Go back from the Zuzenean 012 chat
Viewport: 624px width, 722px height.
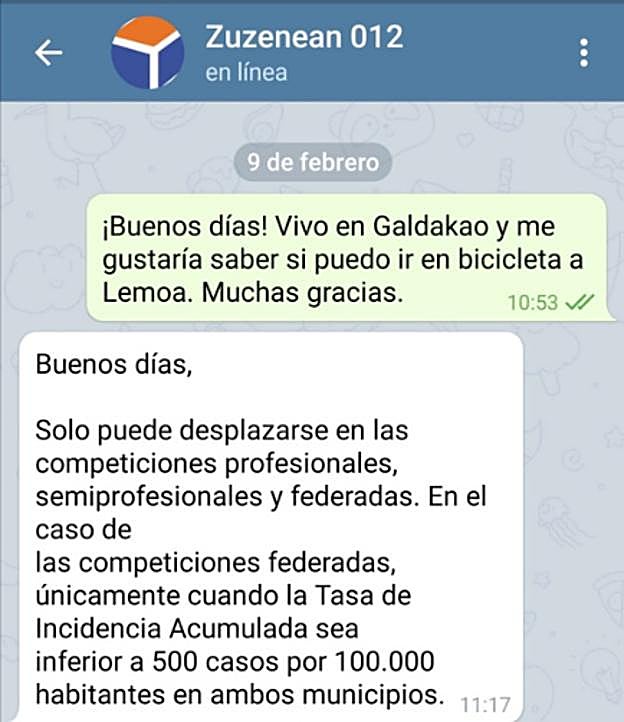coord(48,53)
